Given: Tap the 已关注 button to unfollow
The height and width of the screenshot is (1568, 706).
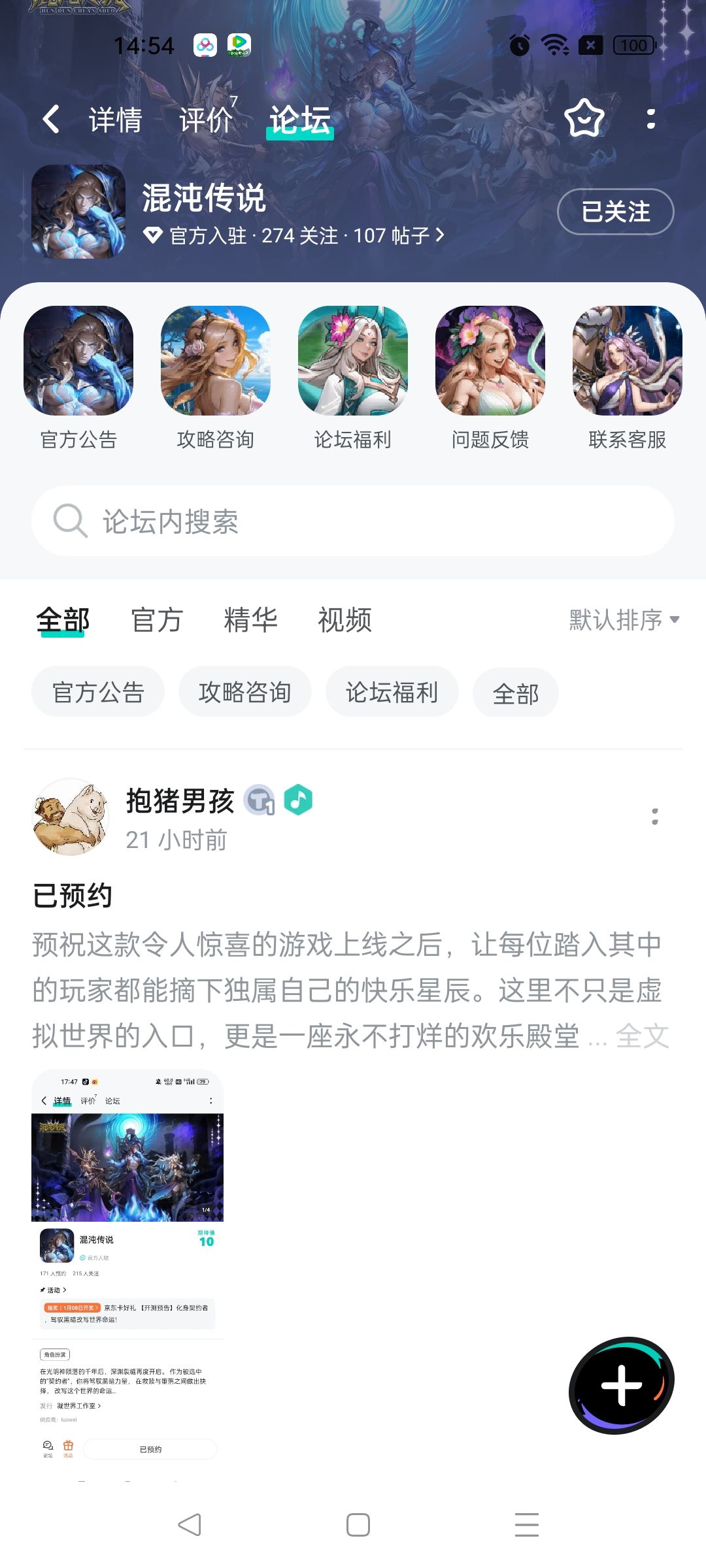Looking at the screenshot, I should point(615,211).
